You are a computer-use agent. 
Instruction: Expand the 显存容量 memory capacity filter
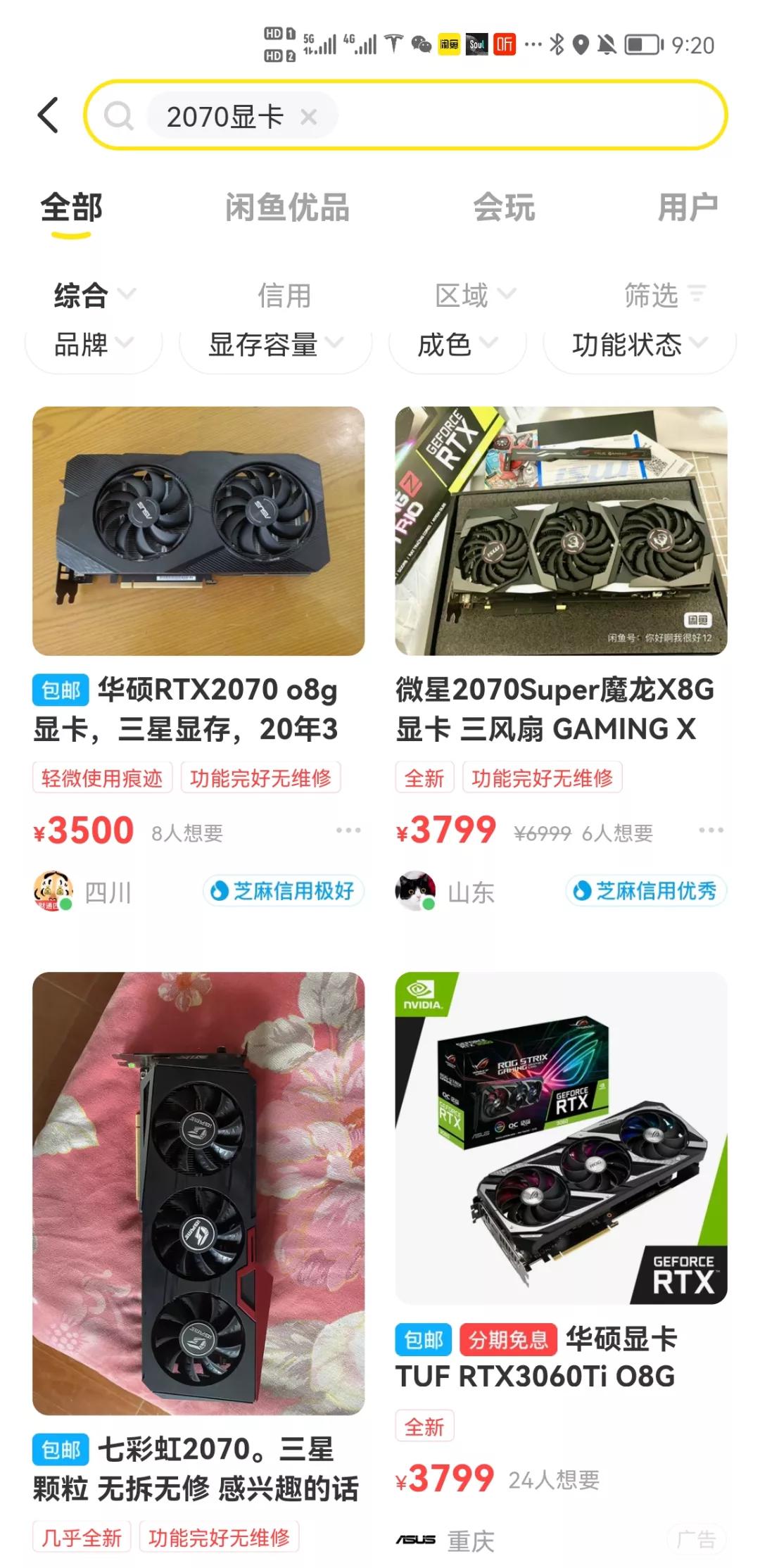(x=274, y=345)
